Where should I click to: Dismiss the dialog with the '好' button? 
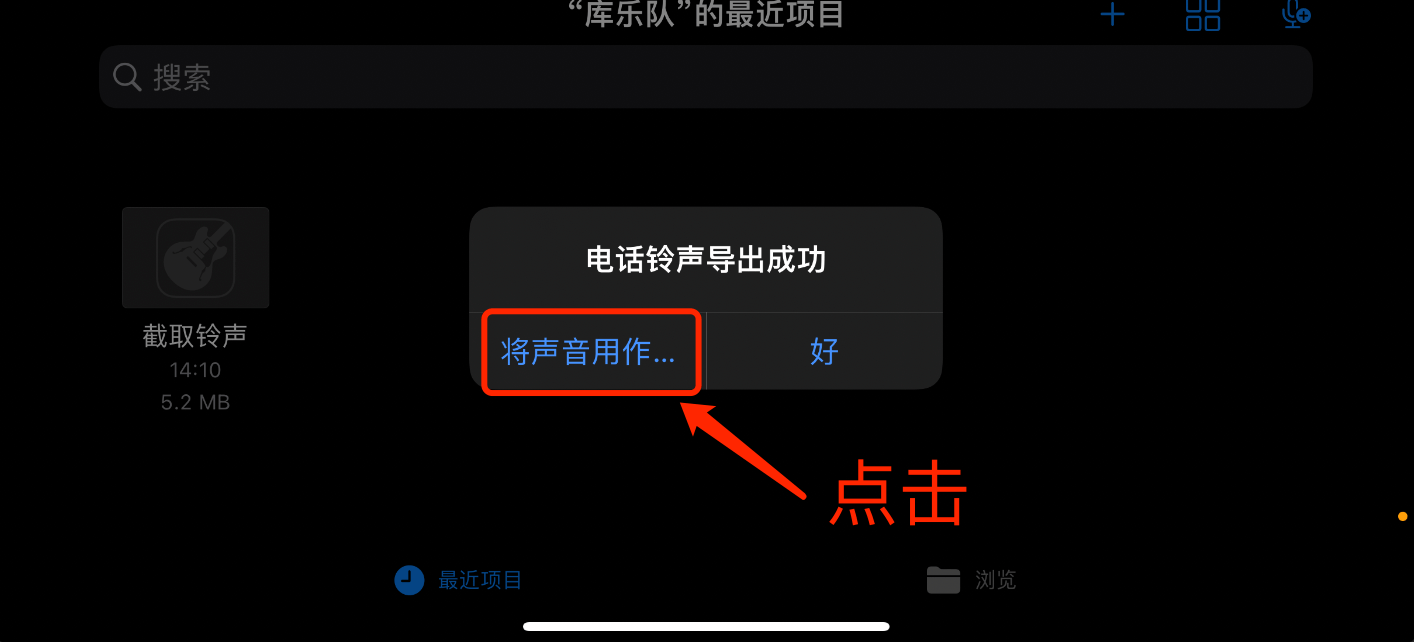[x=824, y=352]
